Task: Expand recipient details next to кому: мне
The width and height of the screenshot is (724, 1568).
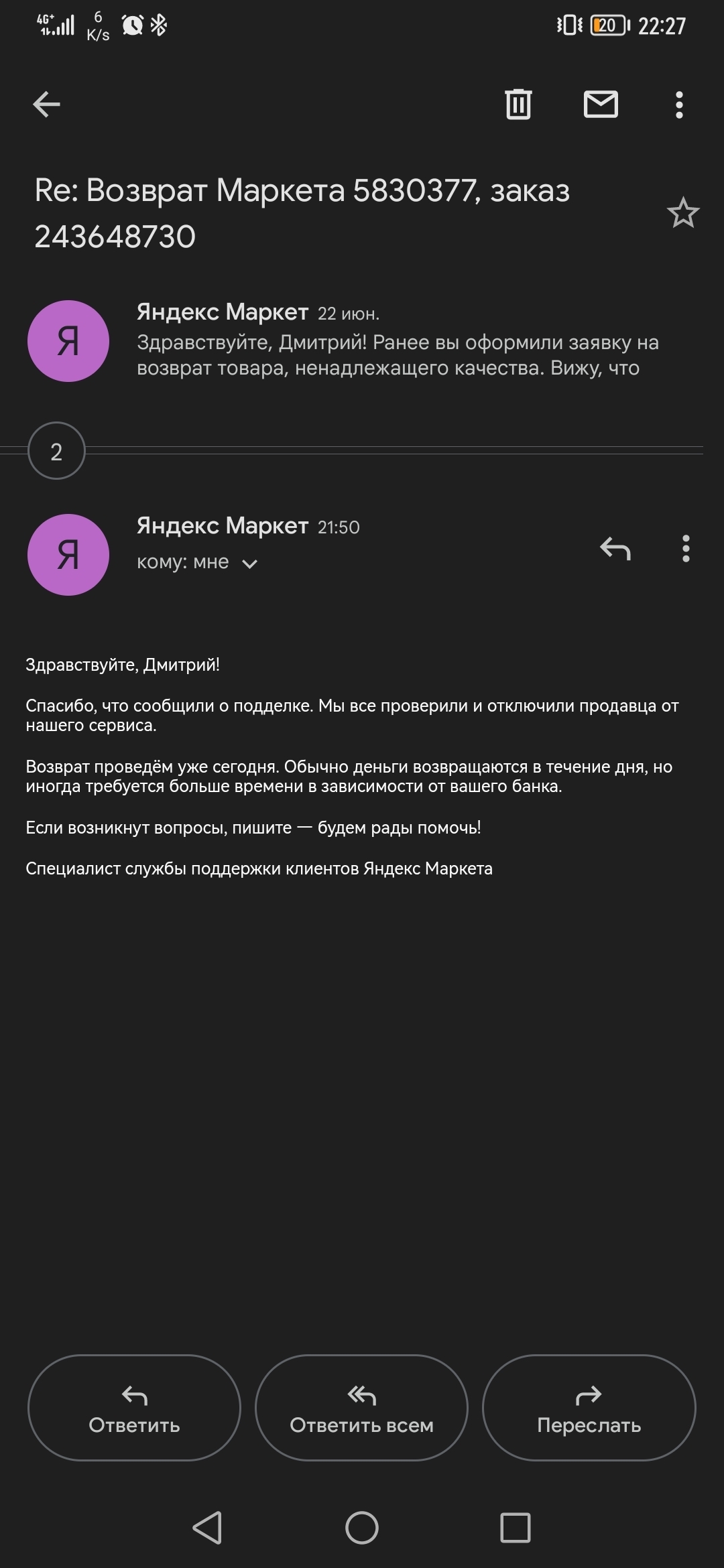Action: (249, 564)
